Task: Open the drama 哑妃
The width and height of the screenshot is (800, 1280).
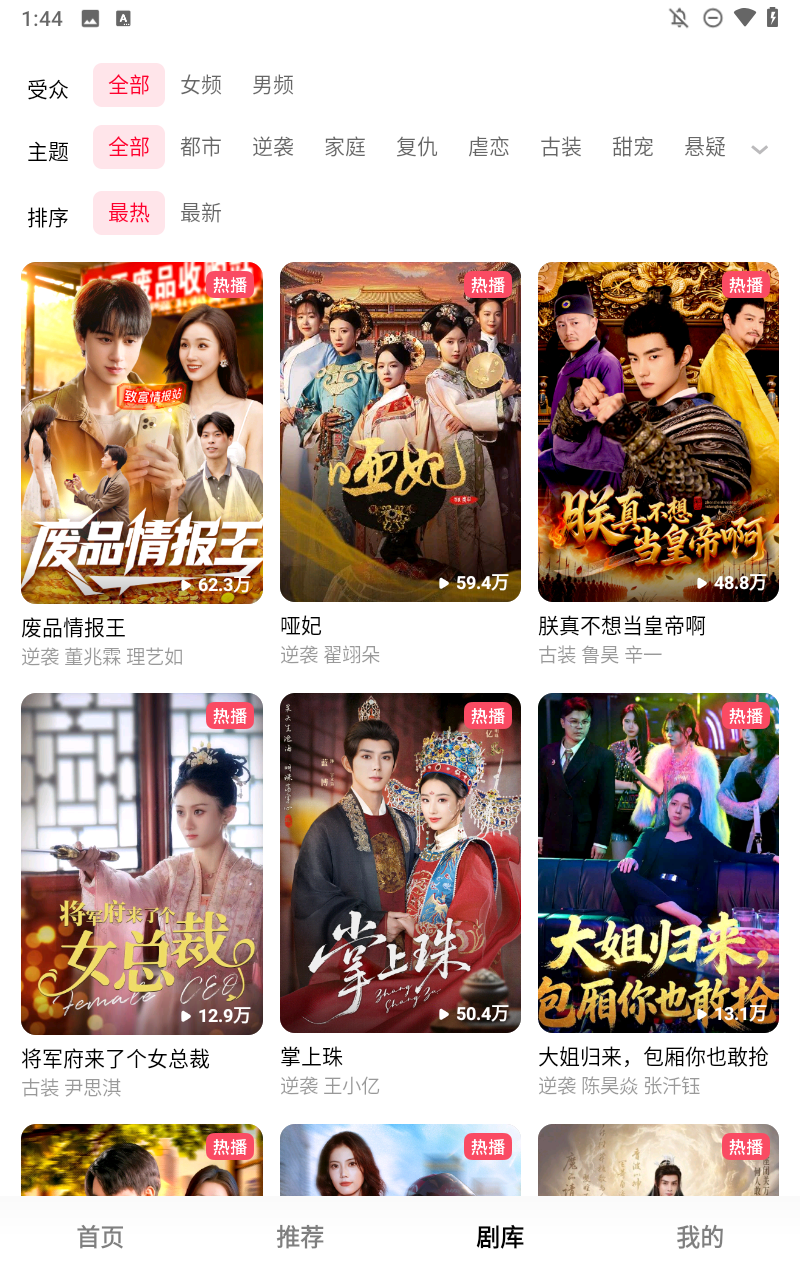Action: point(400,432)
